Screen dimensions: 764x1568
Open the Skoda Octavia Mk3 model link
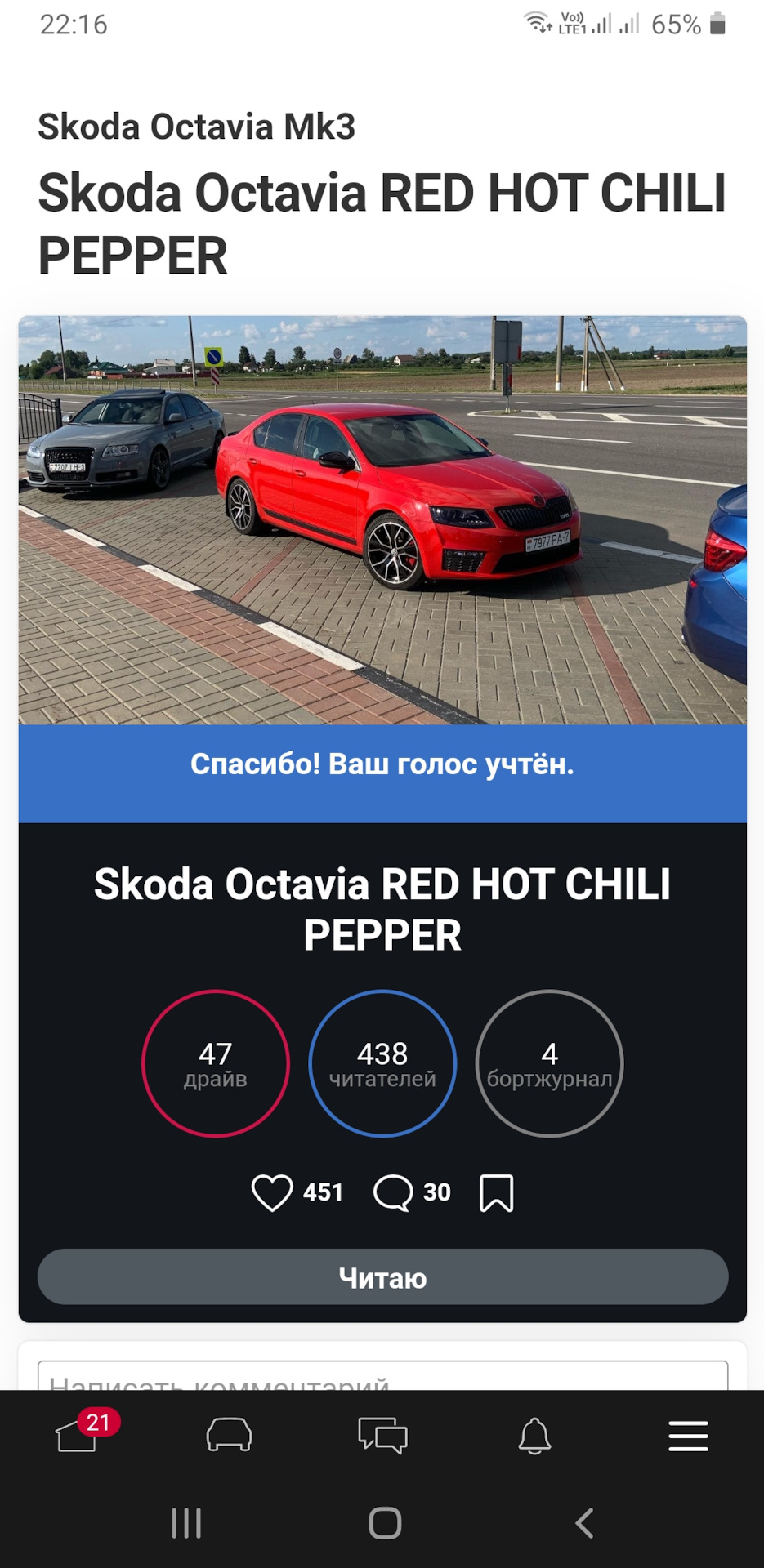click(x=196, y=127)
